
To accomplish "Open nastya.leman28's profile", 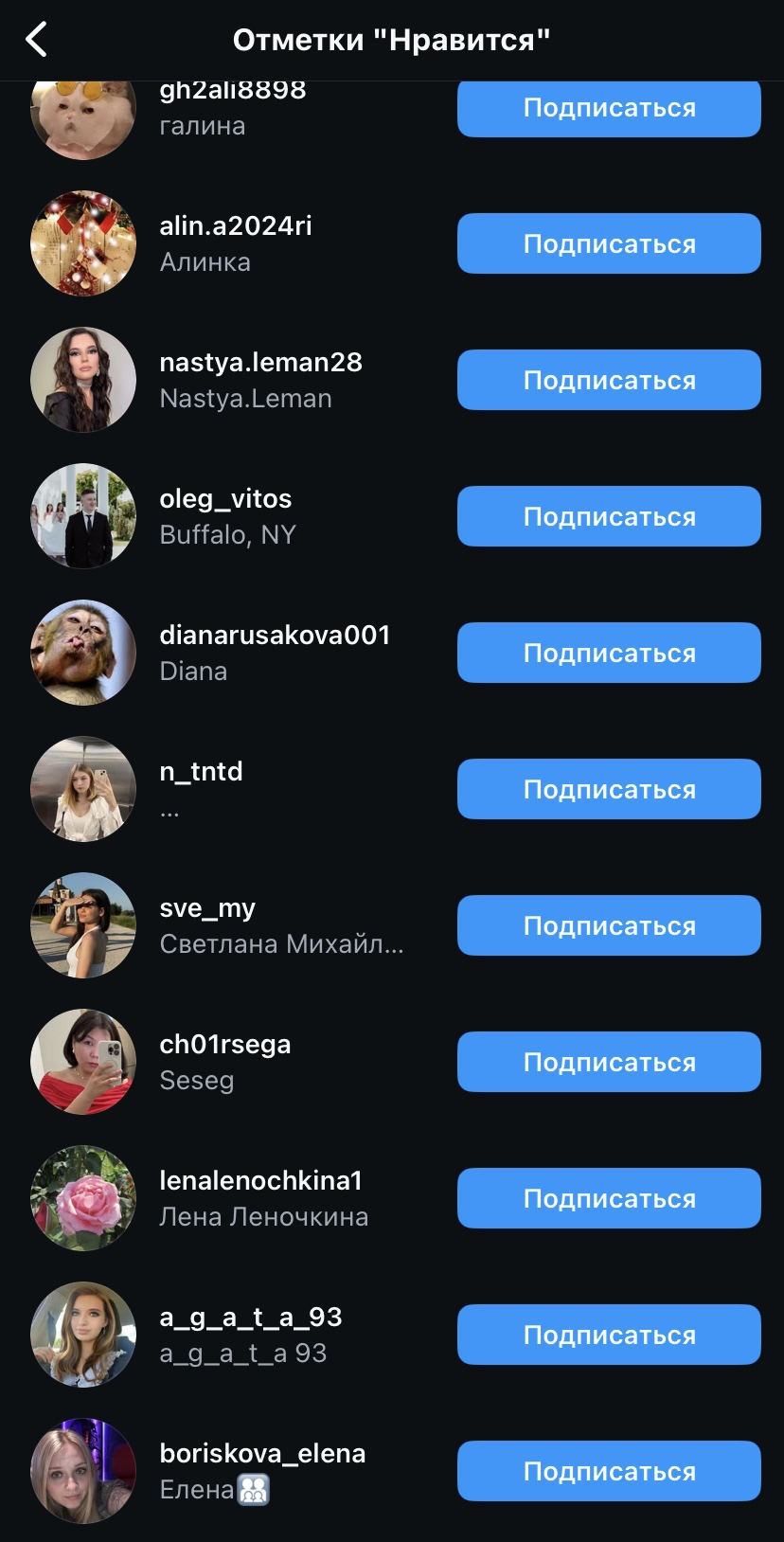I will 260,363.
